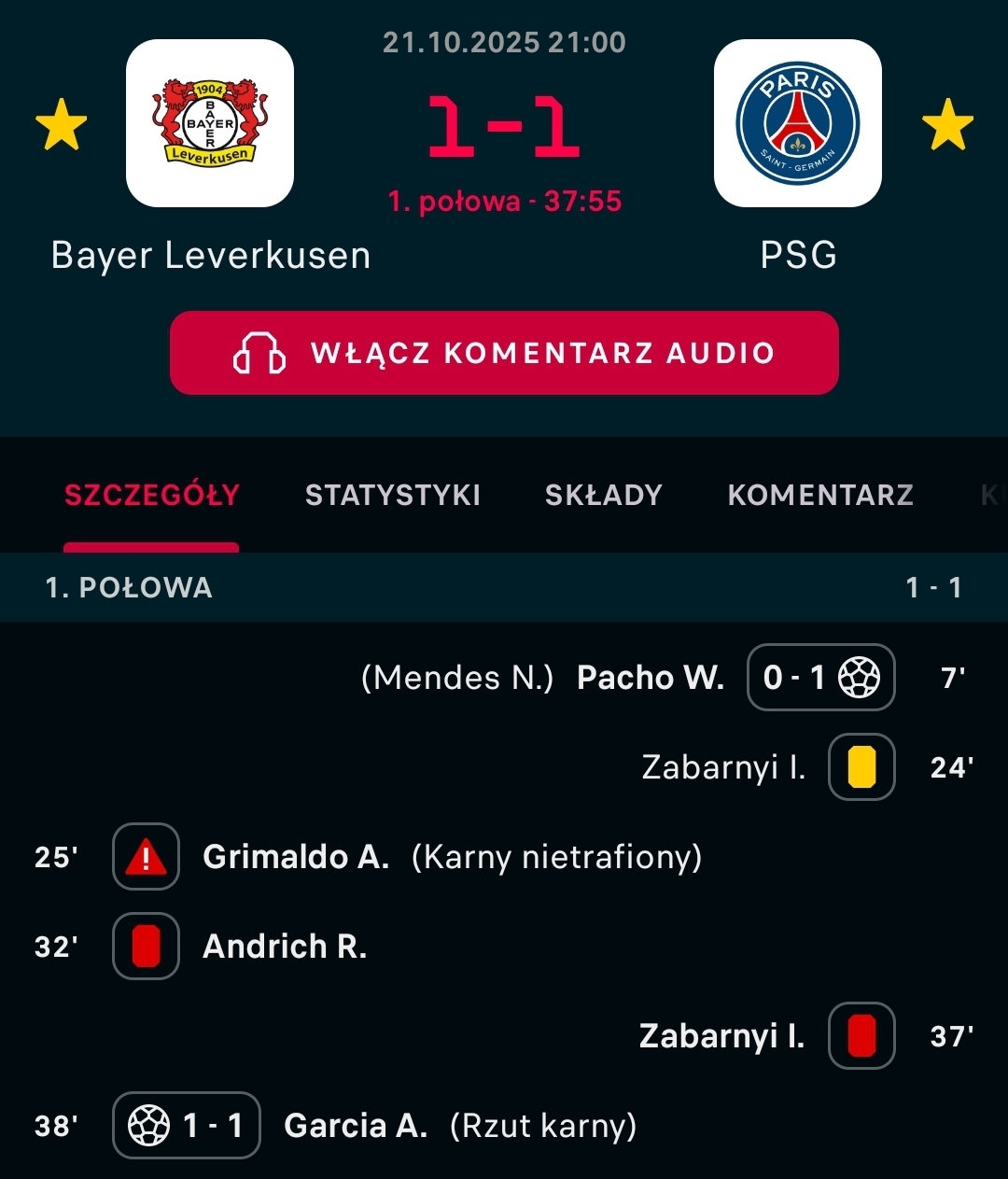Open the Komentarz tab
Screen dimensions: 1008x1179
point(820,495)
